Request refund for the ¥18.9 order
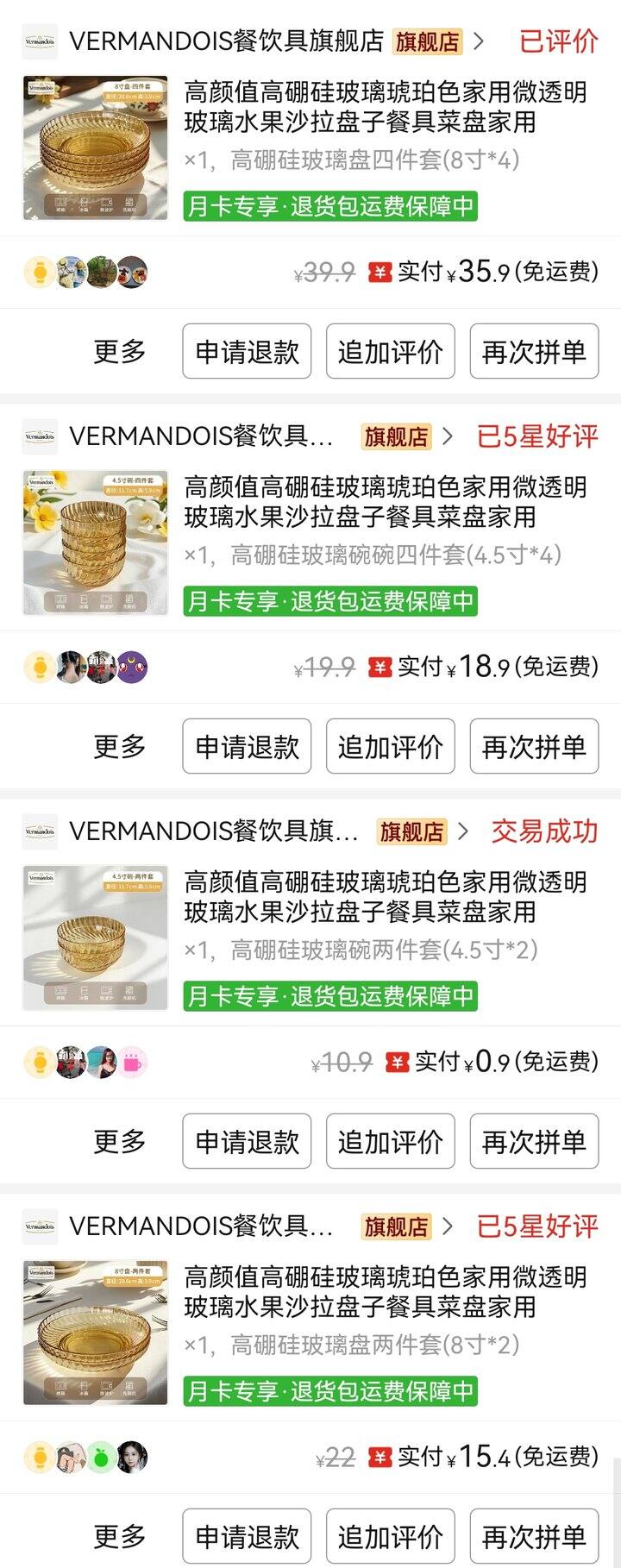This screenshot has width=621, height=1568. coord(247,747)
